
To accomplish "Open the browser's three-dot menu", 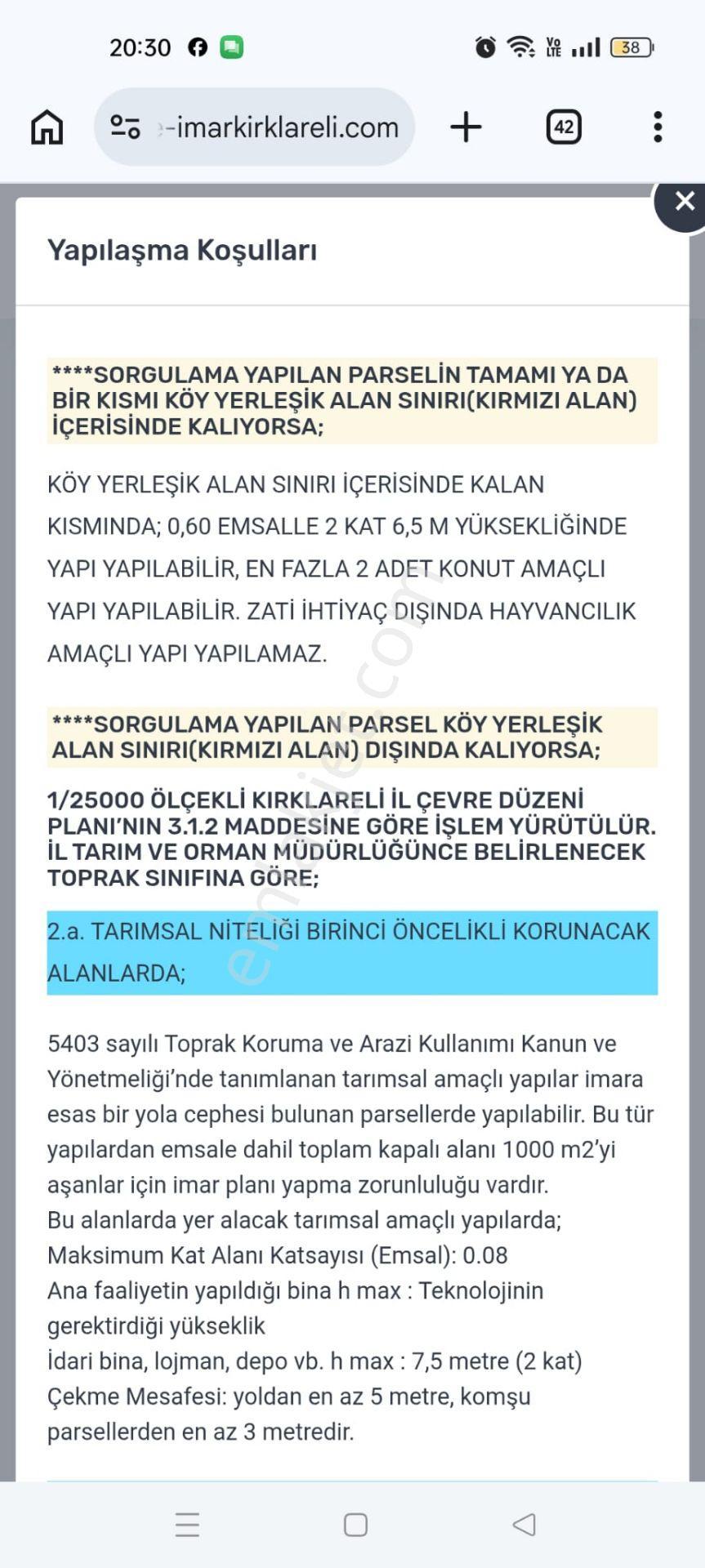I will (x=658, y=127).
